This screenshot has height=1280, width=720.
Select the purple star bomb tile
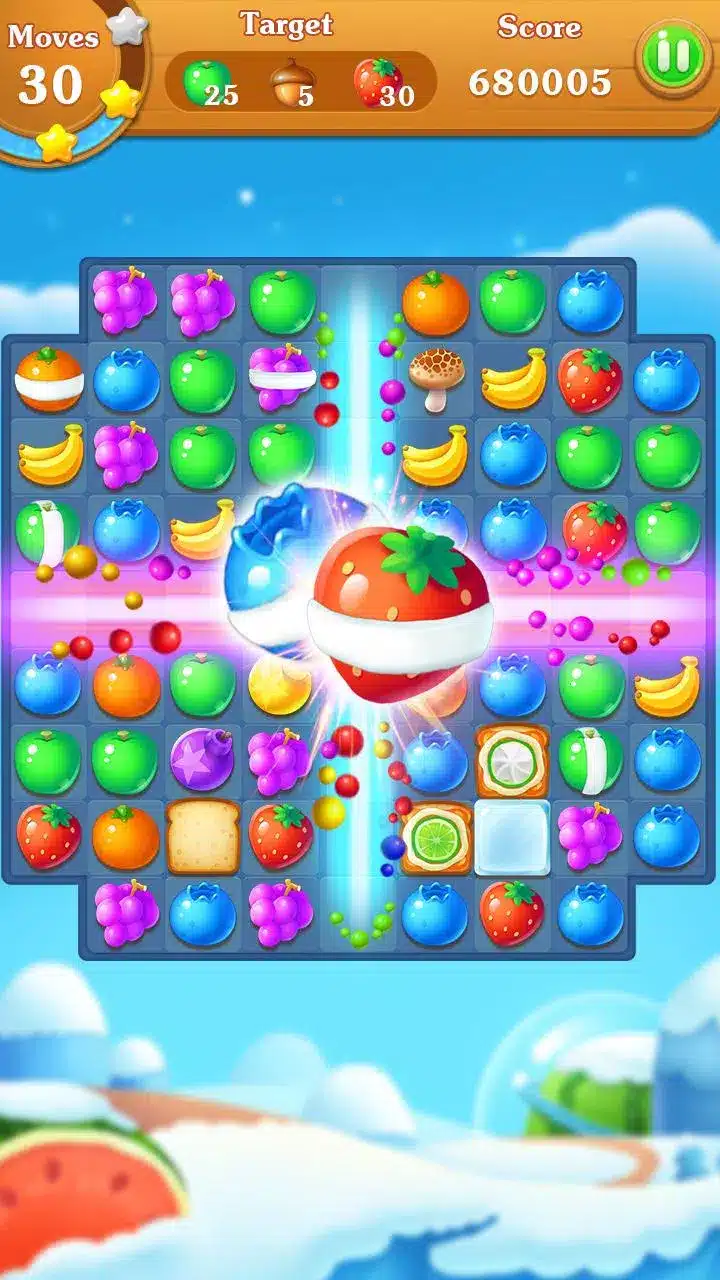(x=202, y=759)
